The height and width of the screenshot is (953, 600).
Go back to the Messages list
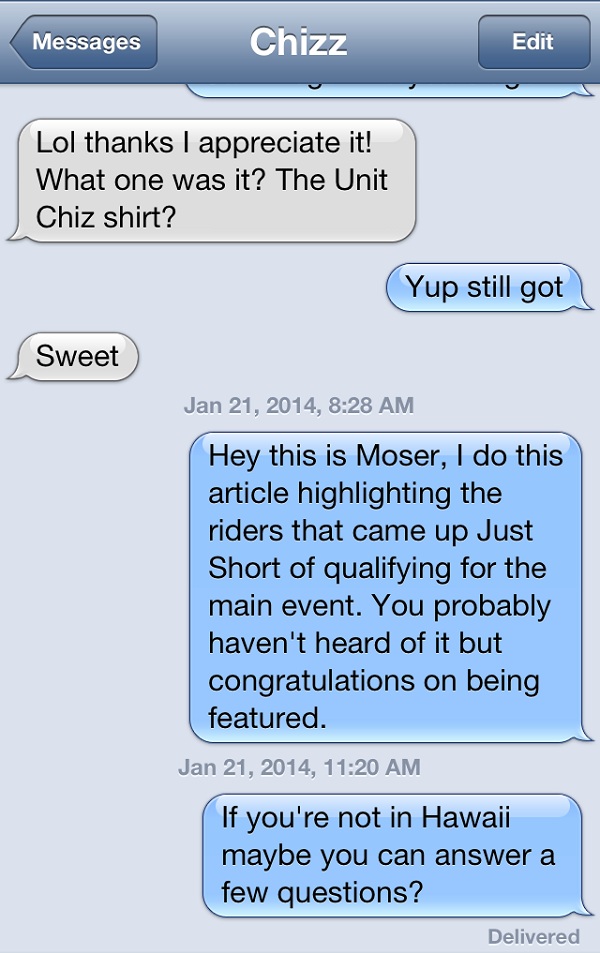84,42
